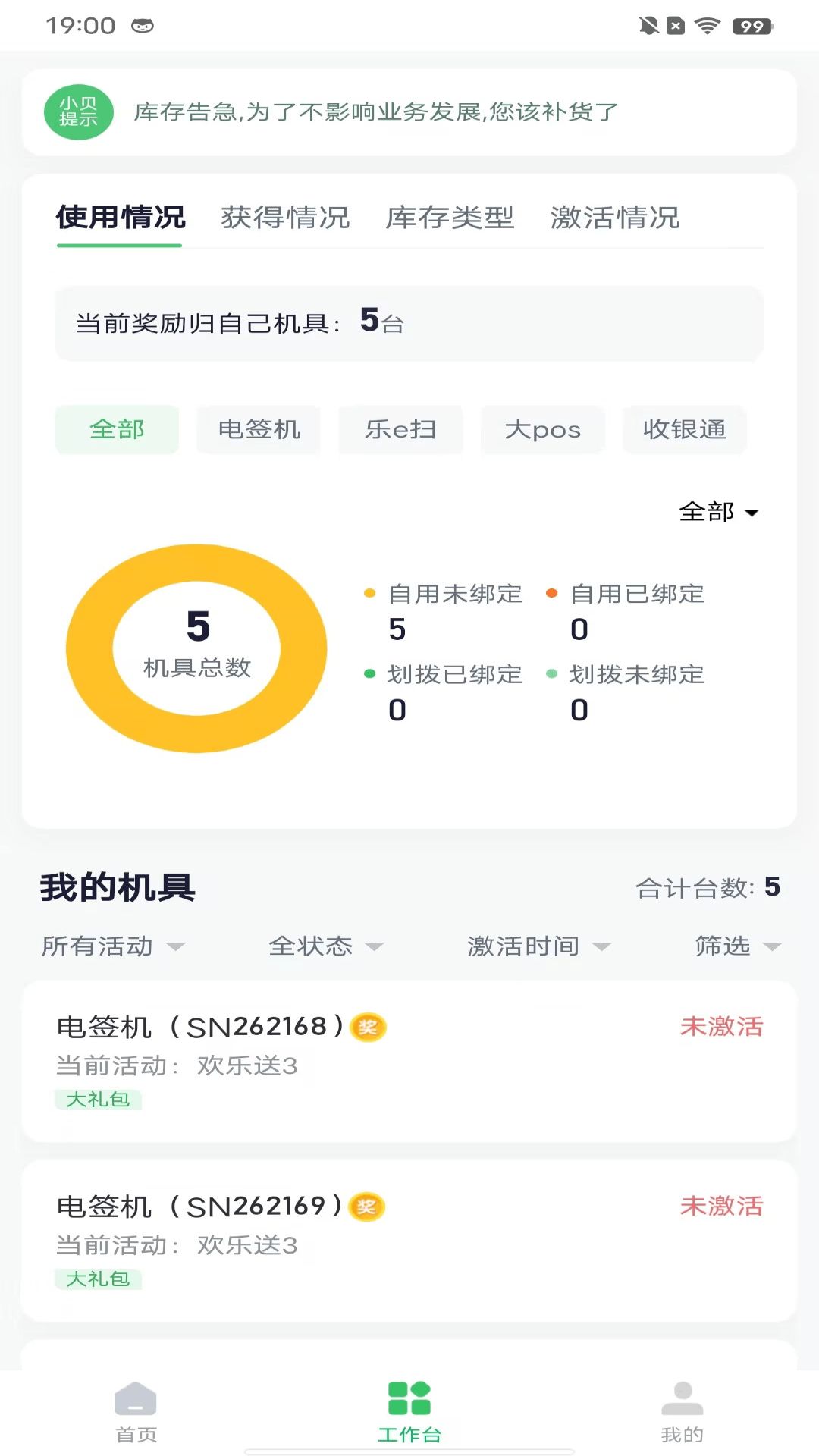Viewport: 819px width, 1456px height.
Task: Switch to the 获得情况 tab
Action: (285, 218)
